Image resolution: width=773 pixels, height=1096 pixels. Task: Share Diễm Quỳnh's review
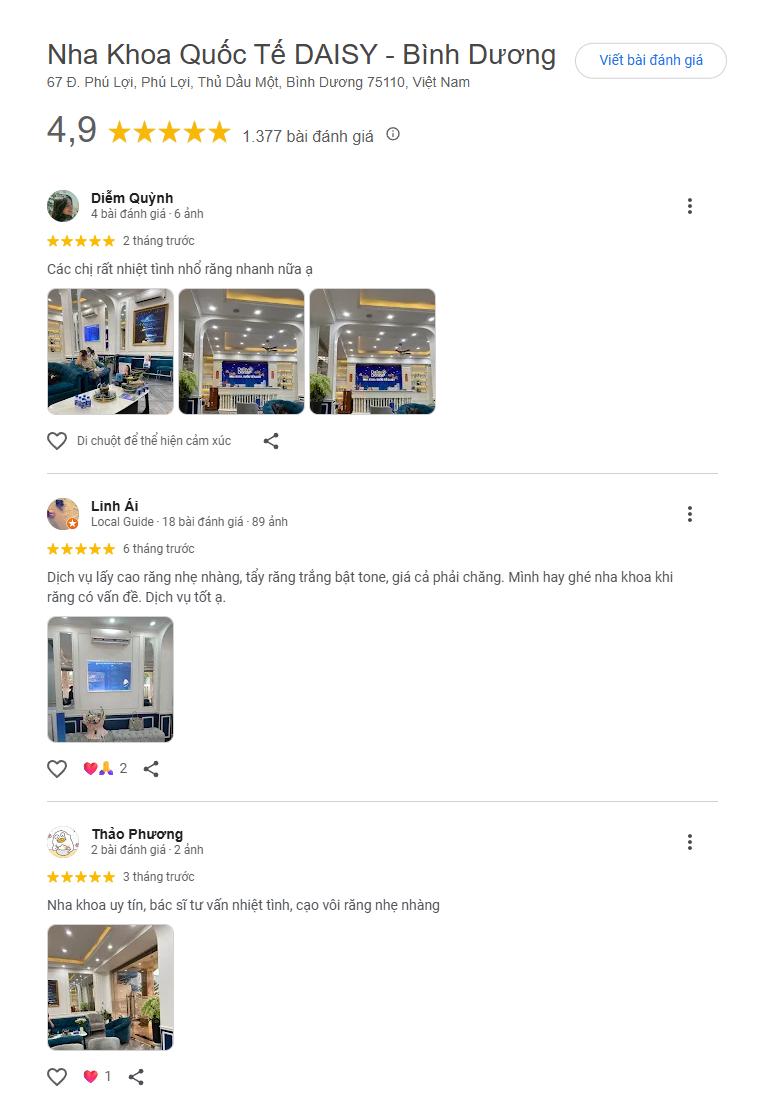271,441
